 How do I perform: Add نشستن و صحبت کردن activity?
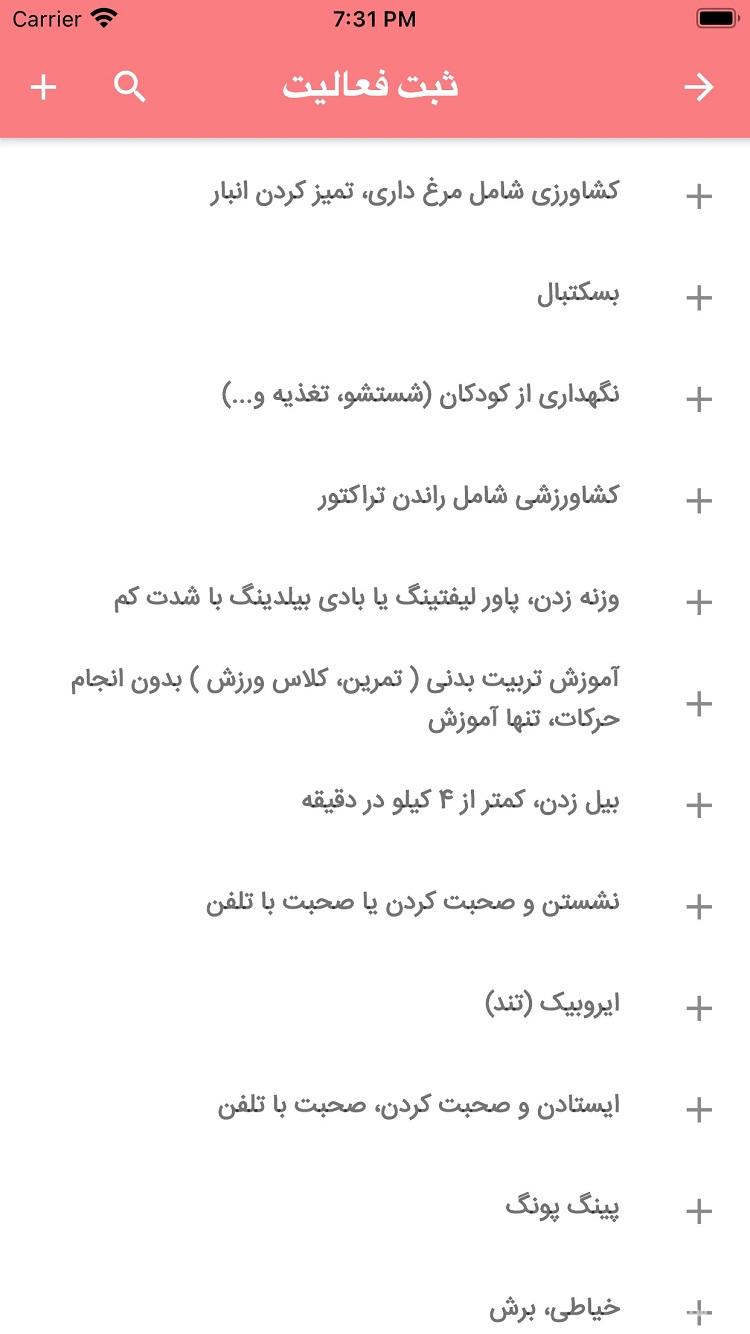point(697,907)
